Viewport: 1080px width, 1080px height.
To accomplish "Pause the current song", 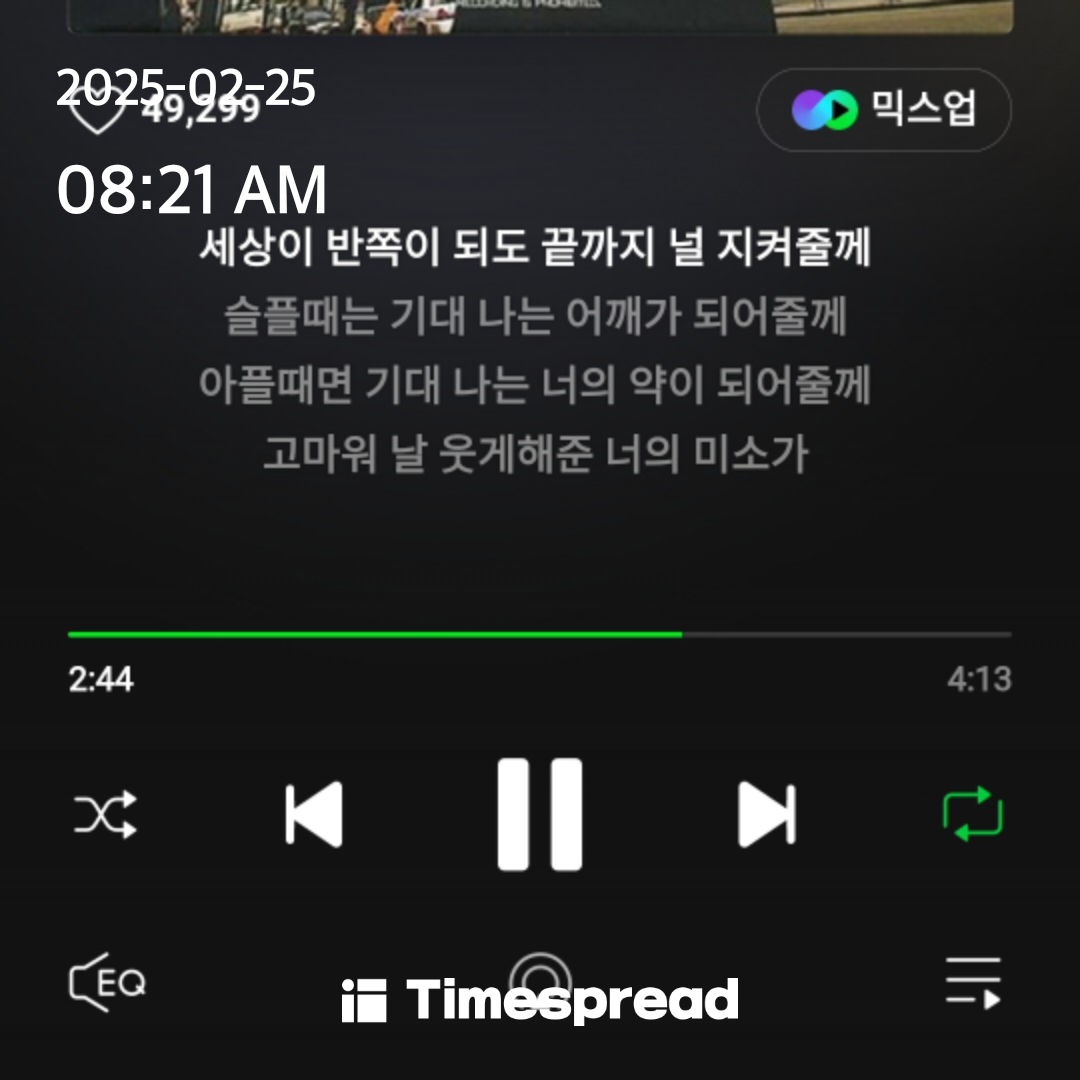I will click(x=540, y=814).
